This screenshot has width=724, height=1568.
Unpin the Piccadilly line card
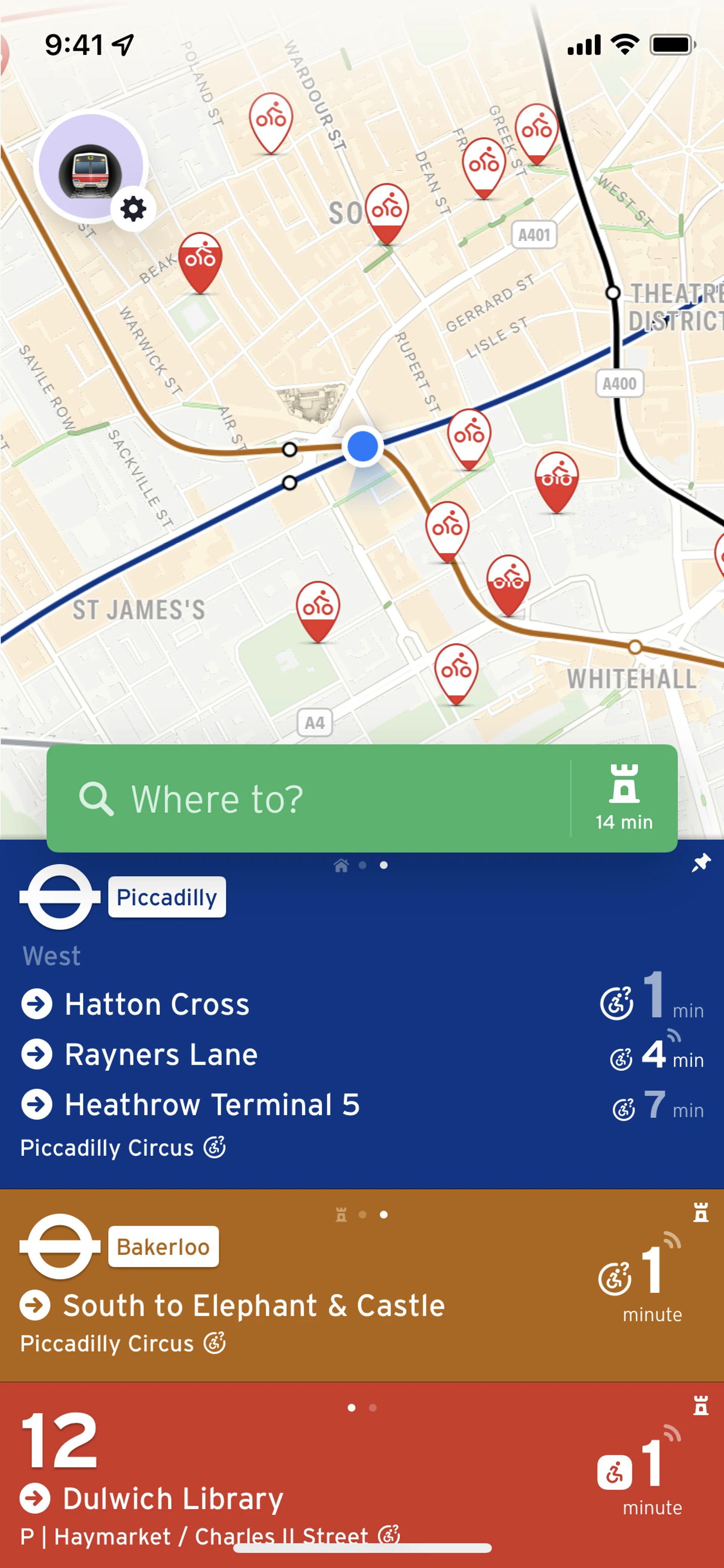tap(701, 863)
